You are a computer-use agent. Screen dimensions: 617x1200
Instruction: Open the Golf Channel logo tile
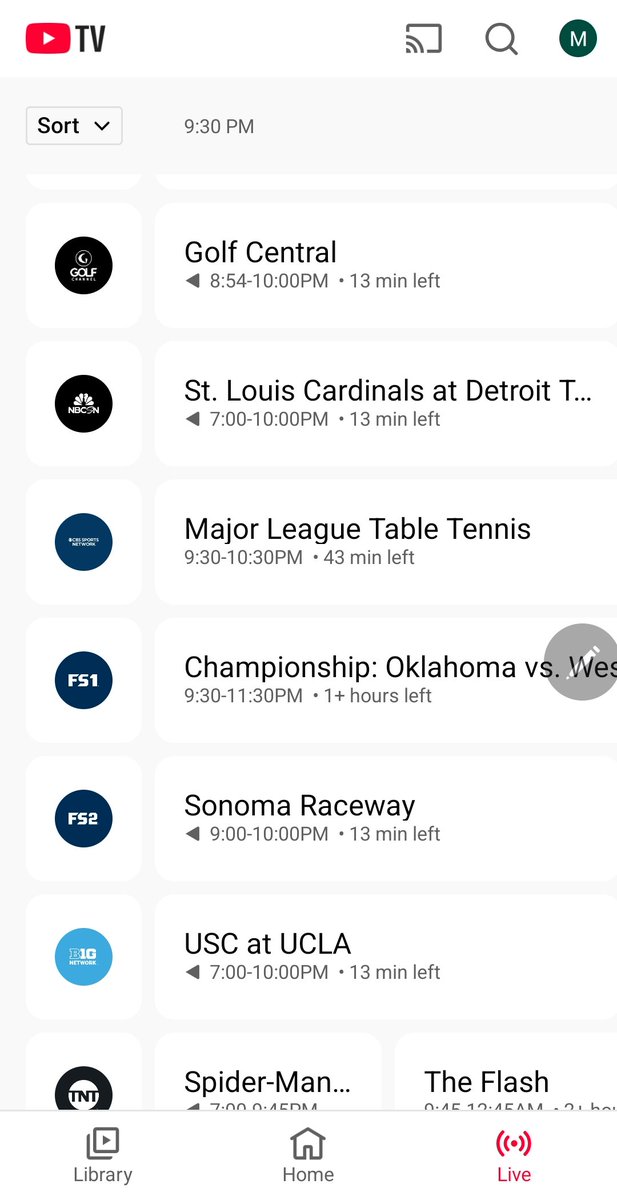84,265
